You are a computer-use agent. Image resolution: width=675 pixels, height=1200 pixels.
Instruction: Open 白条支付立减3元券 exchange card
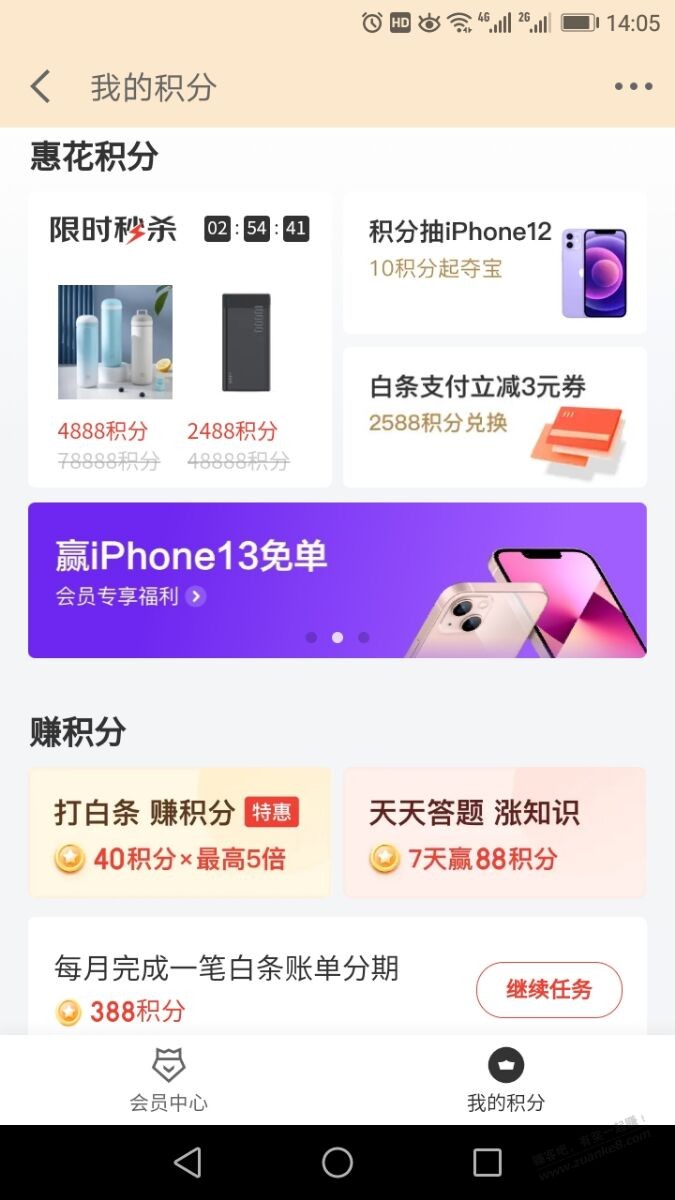pyautogui.click(x=494, y=416)
